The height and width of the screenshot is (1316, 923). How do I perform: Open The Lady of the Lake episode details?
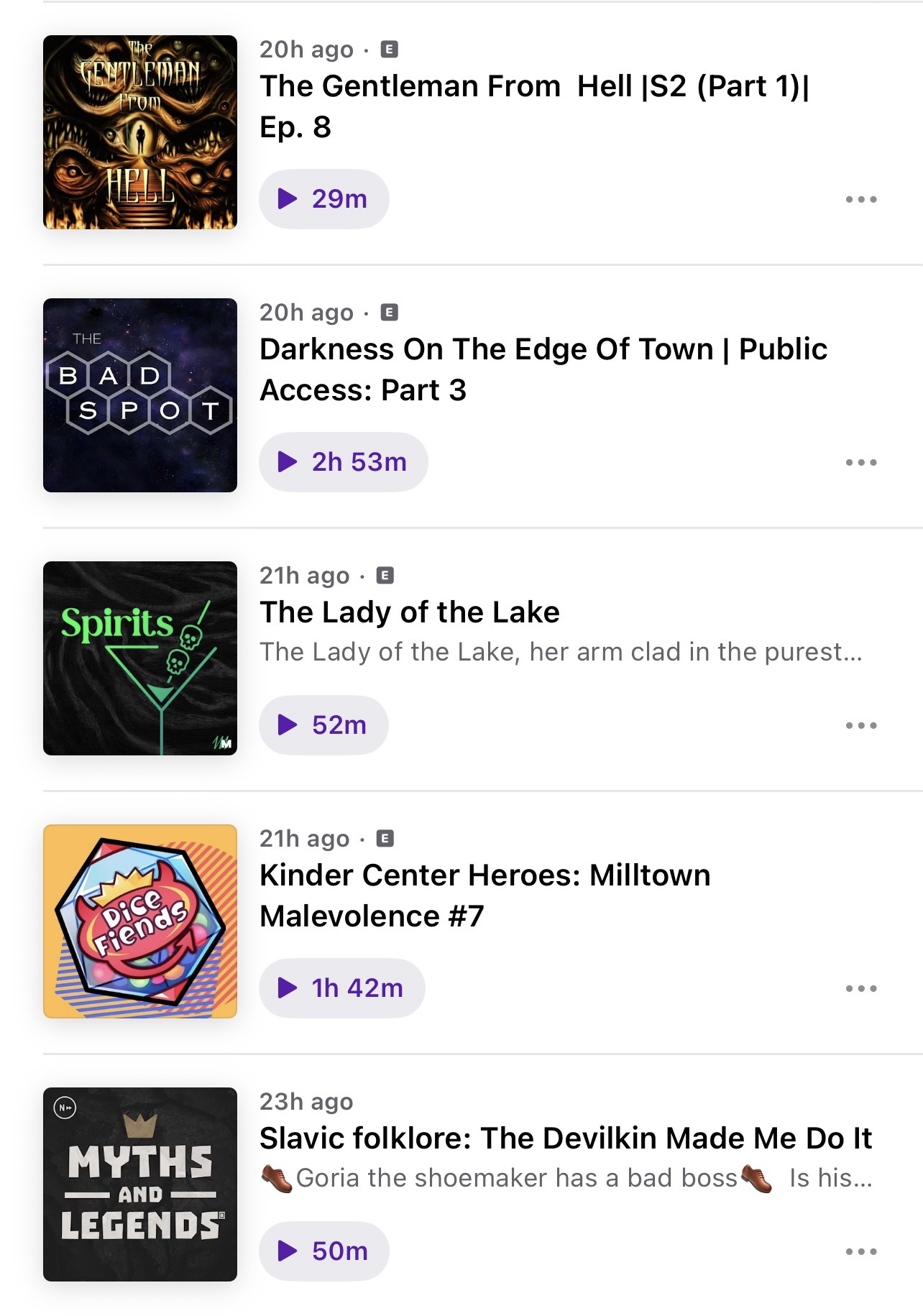410,612
